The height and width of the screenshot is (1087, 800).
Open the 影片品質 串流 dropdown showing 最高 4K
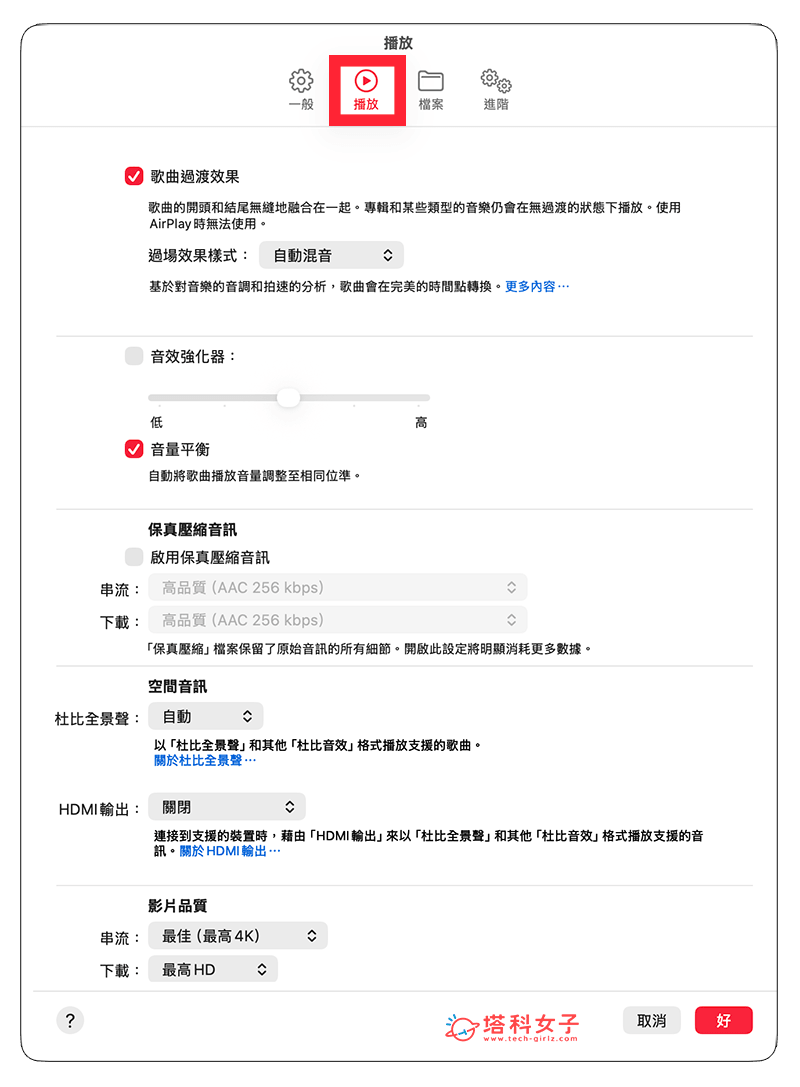pyautogui.click(x=238, y=935)
